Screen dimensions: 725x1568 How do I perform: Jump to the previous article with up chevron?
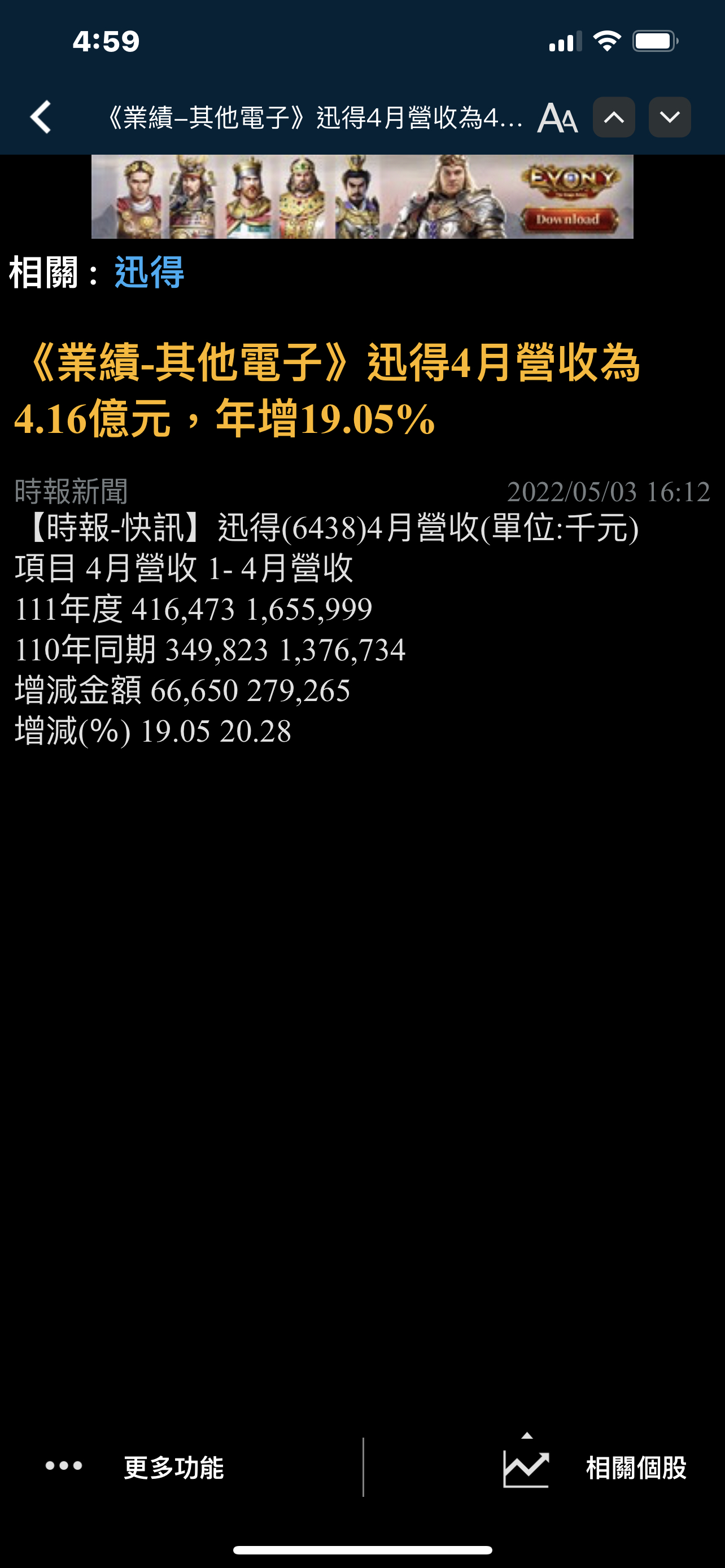coord(614,117)
